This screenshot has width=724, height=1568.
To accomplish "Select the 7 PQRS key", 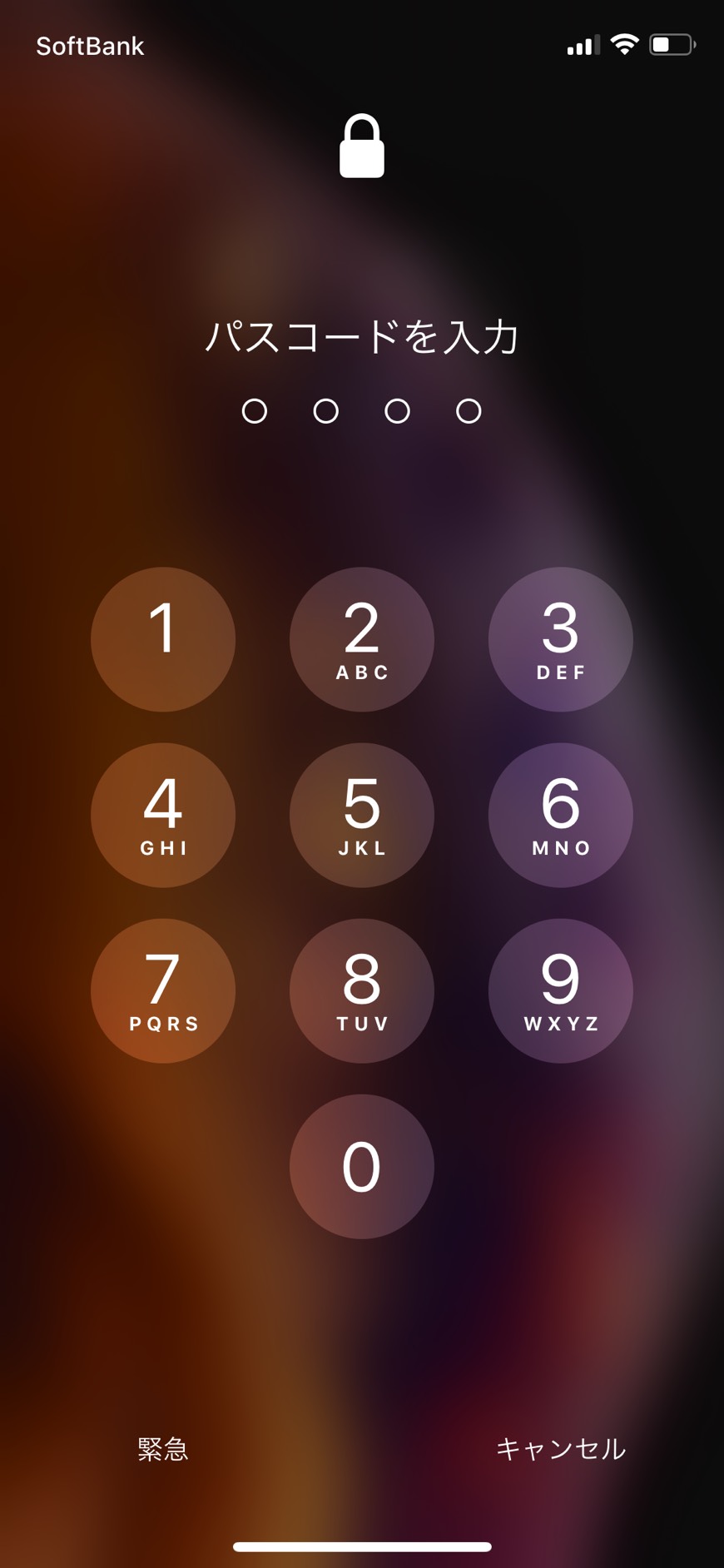I will pos(163,990).
